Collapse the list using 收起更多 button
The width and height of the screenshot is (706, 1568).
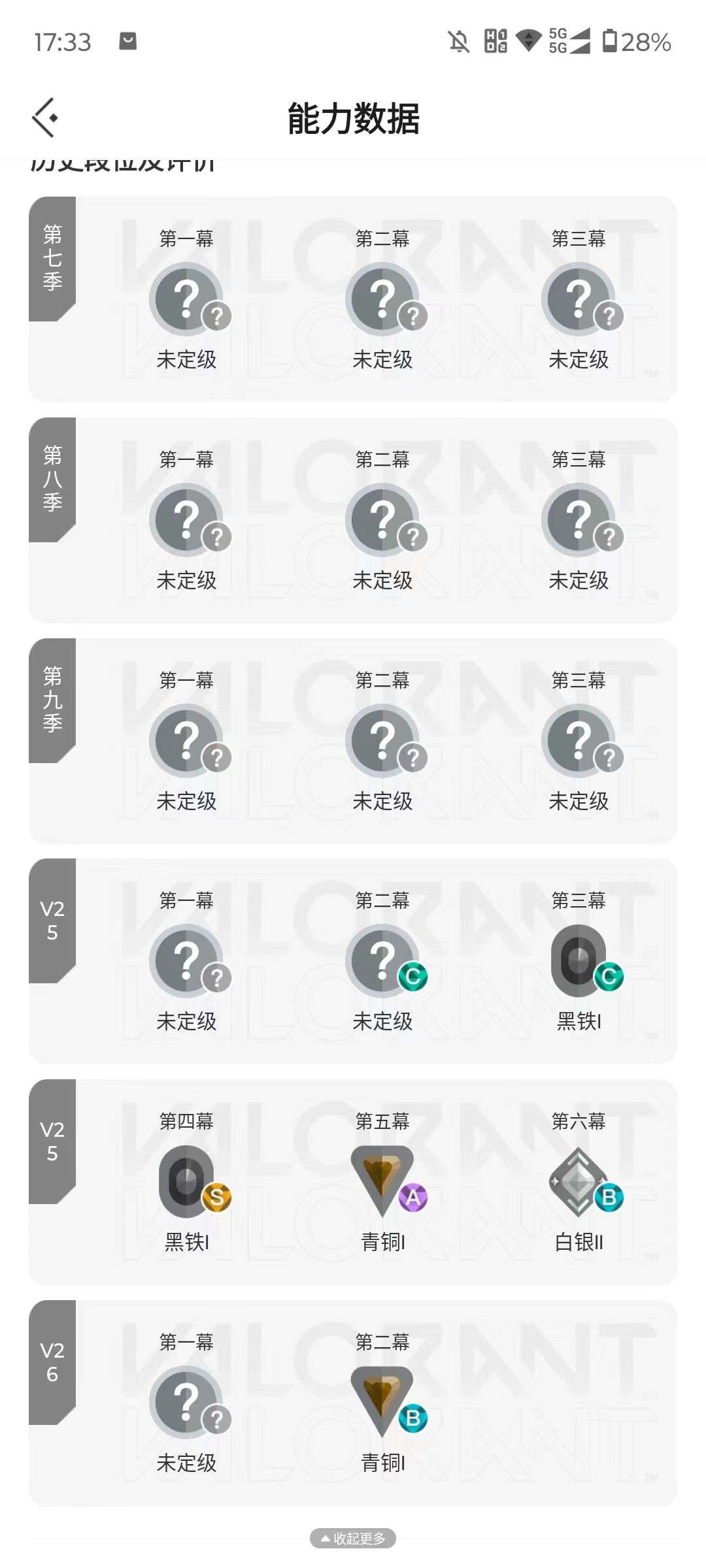(x=353, y=1539)
